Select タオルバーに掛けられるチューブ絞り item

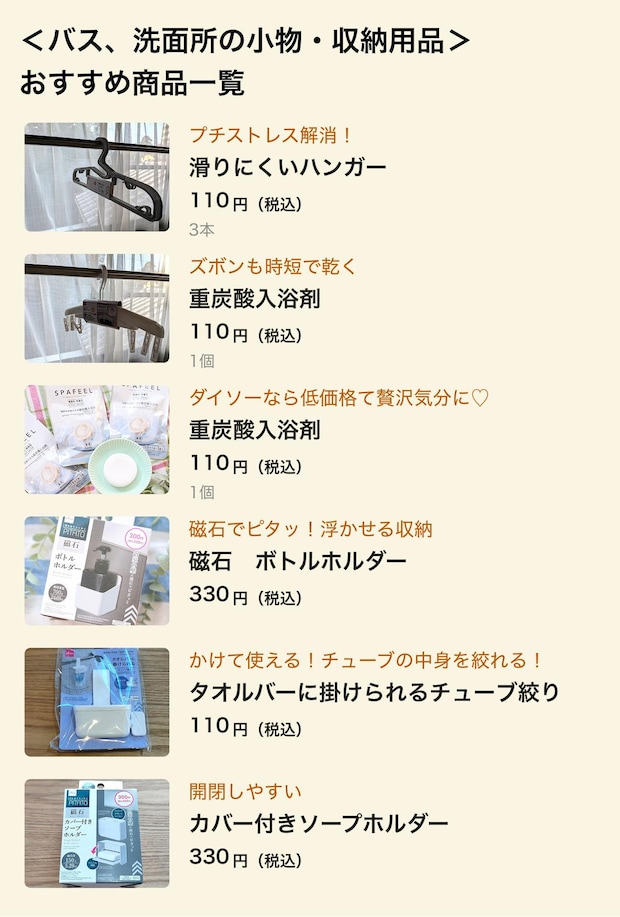(374, 692)
